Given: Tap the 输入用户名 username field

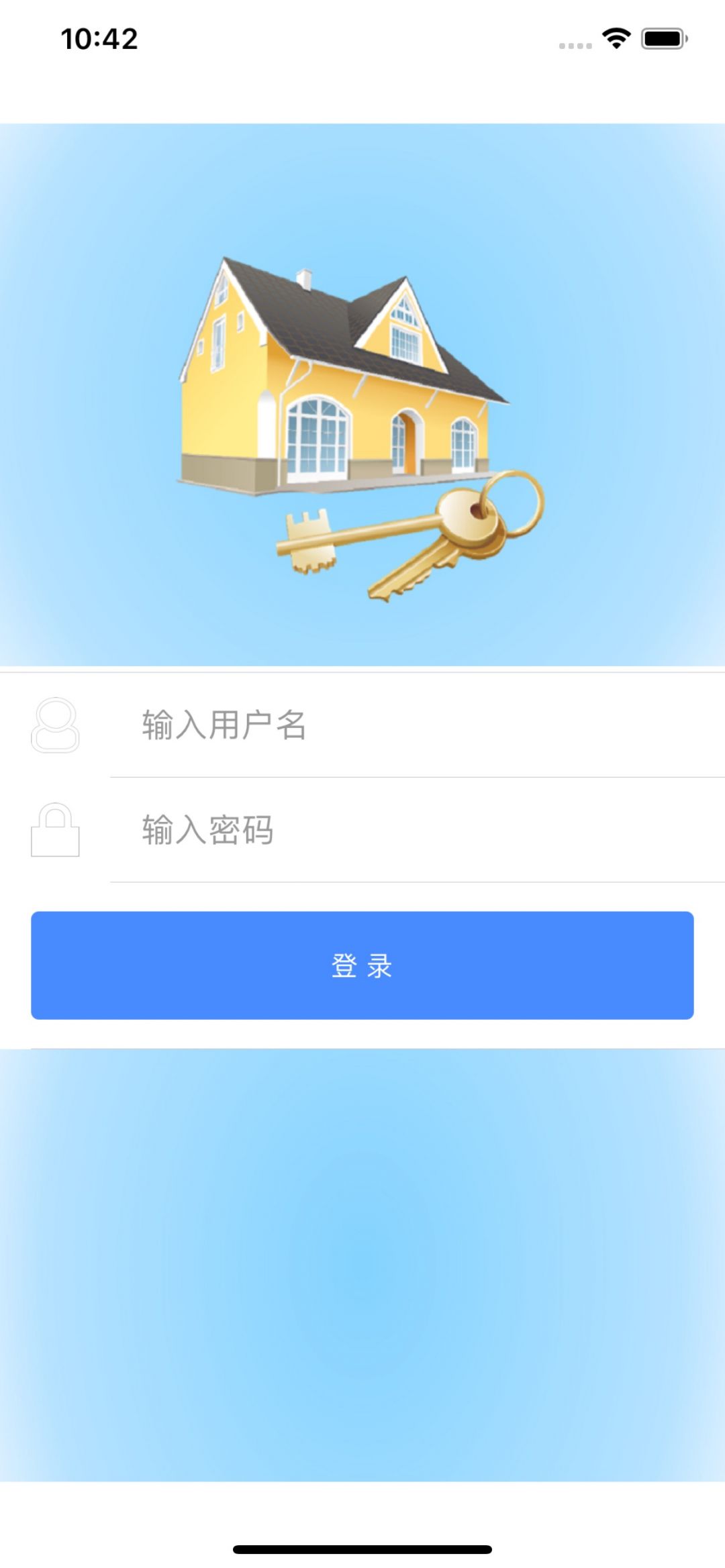Looking at the screenshot, I should pyautogui.click(x=418, y=725).
